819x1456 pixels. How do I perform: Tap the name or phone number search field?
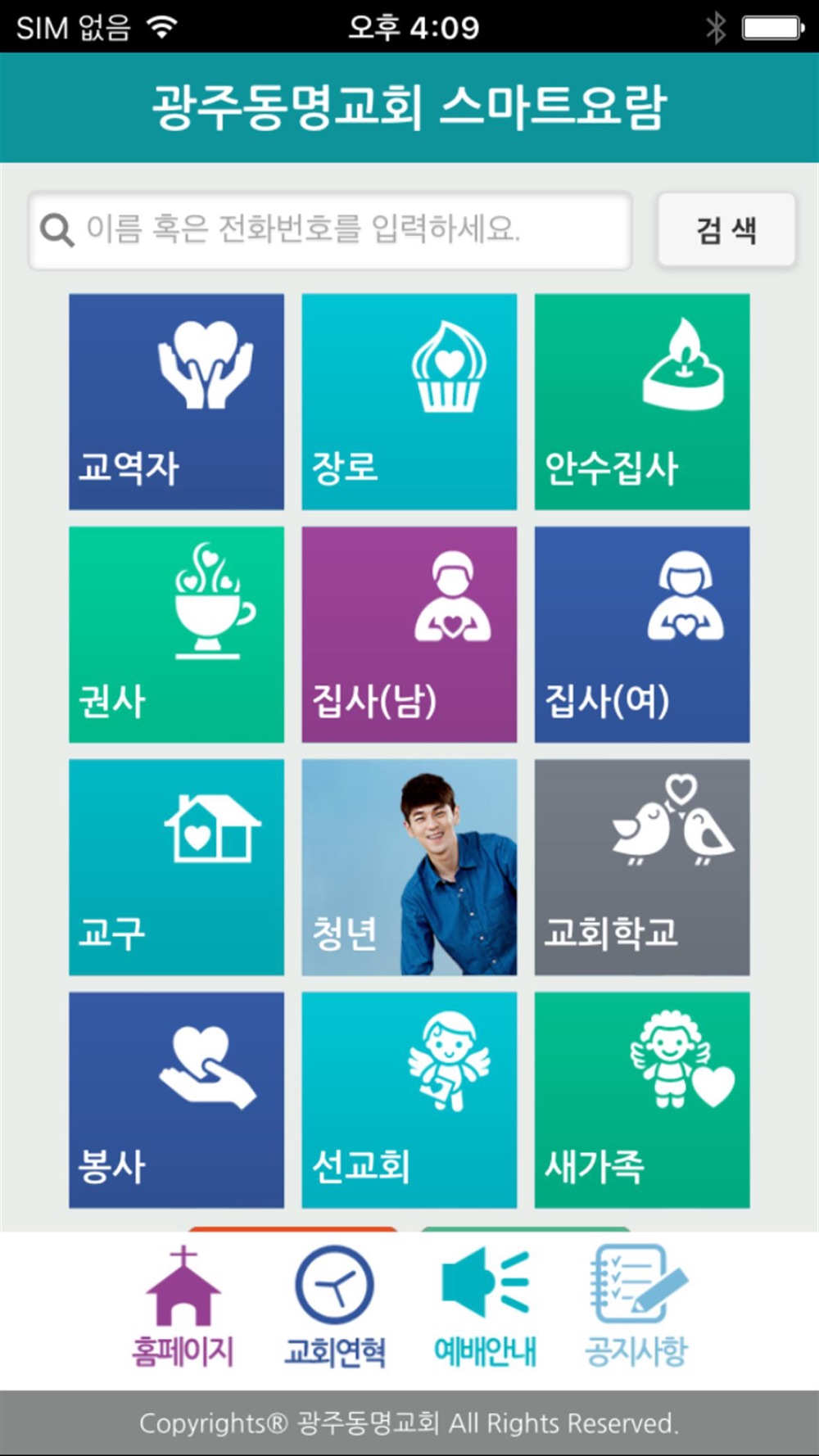click(330, 230)
